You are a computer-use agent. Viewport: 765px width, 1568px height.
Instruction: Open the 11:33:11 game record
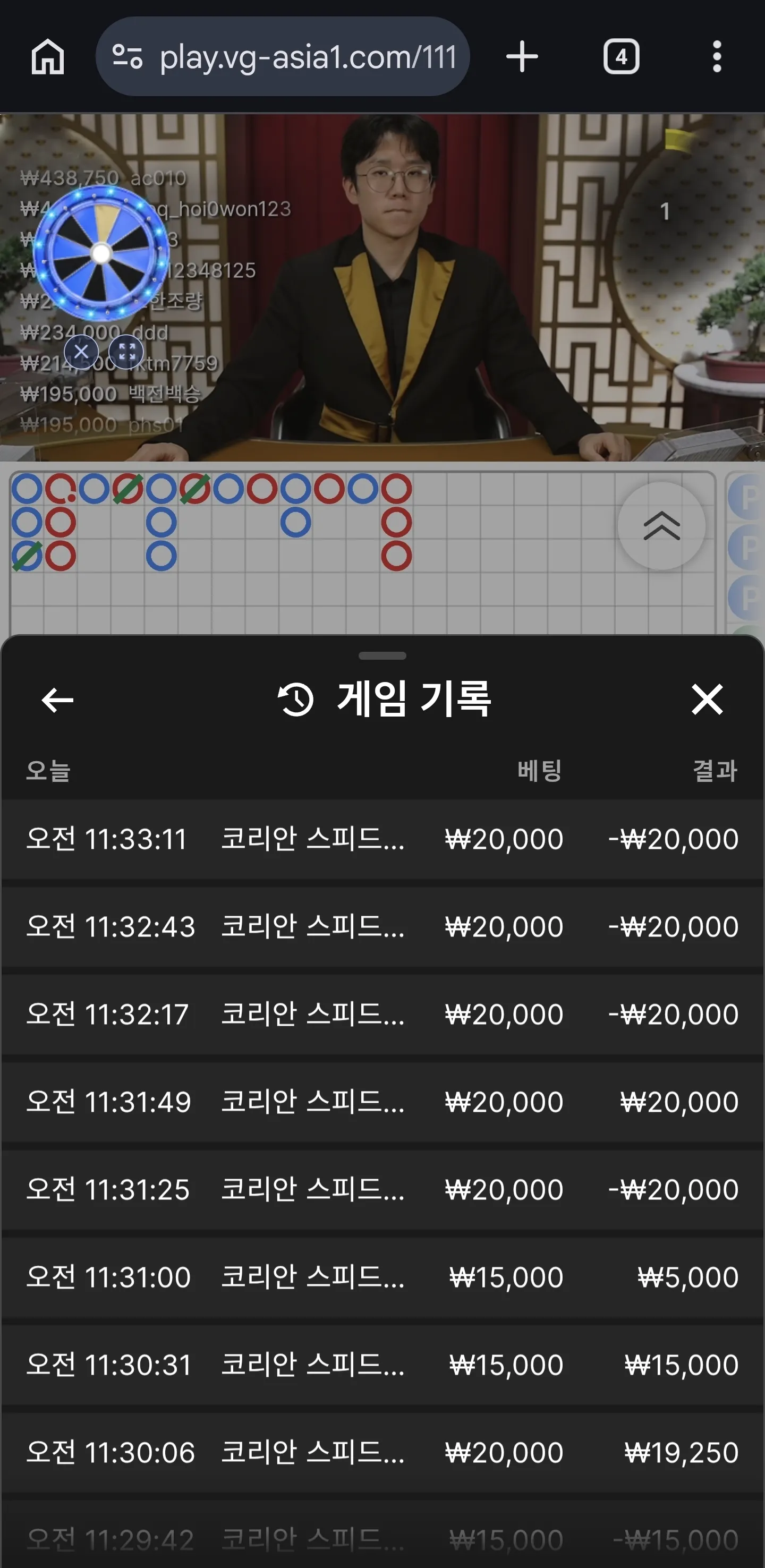382,839
